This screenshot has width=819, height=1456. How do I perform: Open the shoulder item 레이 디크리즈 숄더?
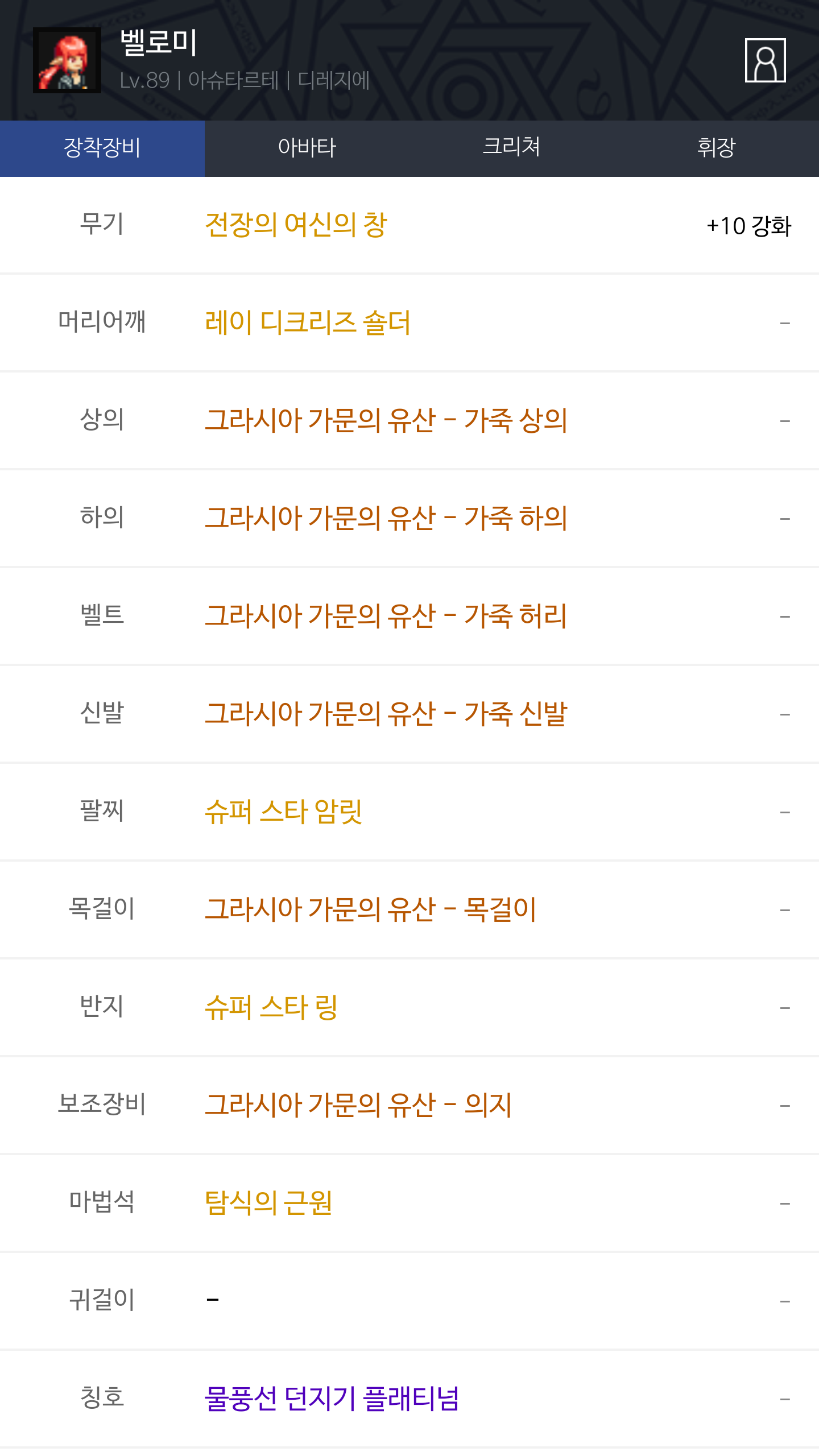(307, 323)
